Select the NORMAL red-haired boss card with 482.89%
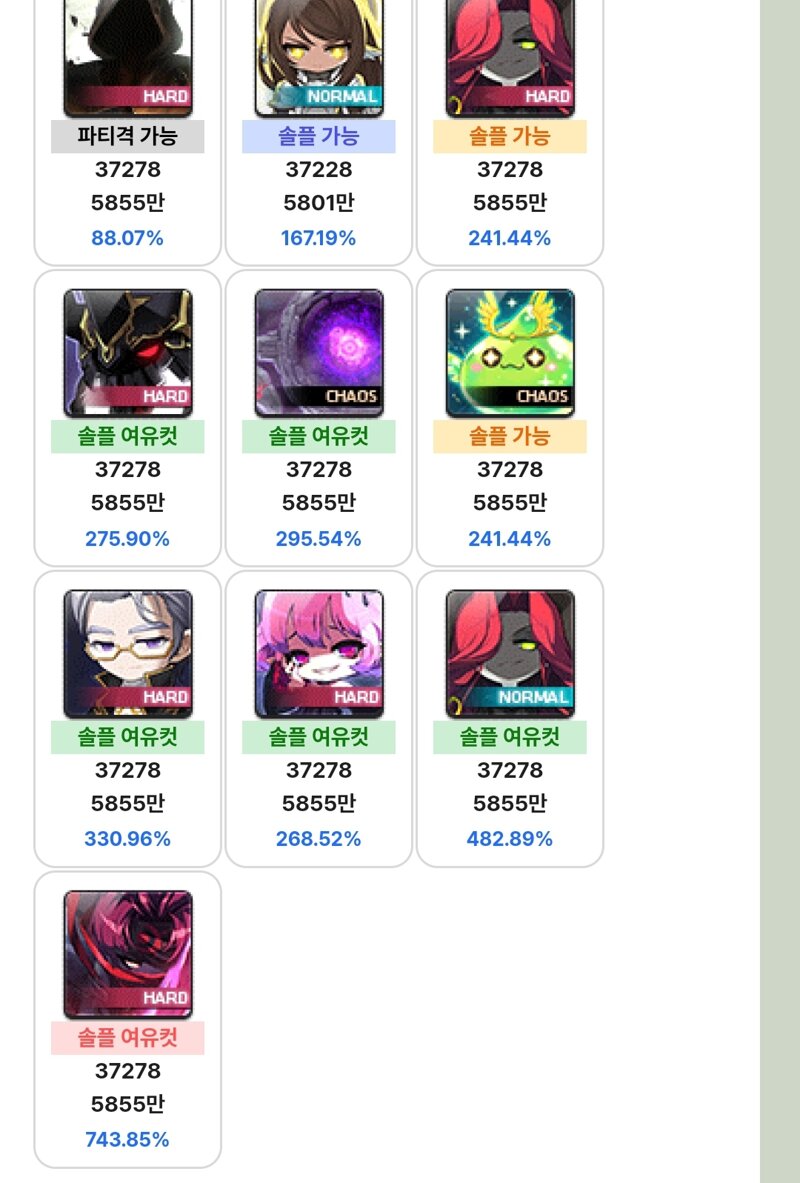800x1183 pixels. coord(510,718)
